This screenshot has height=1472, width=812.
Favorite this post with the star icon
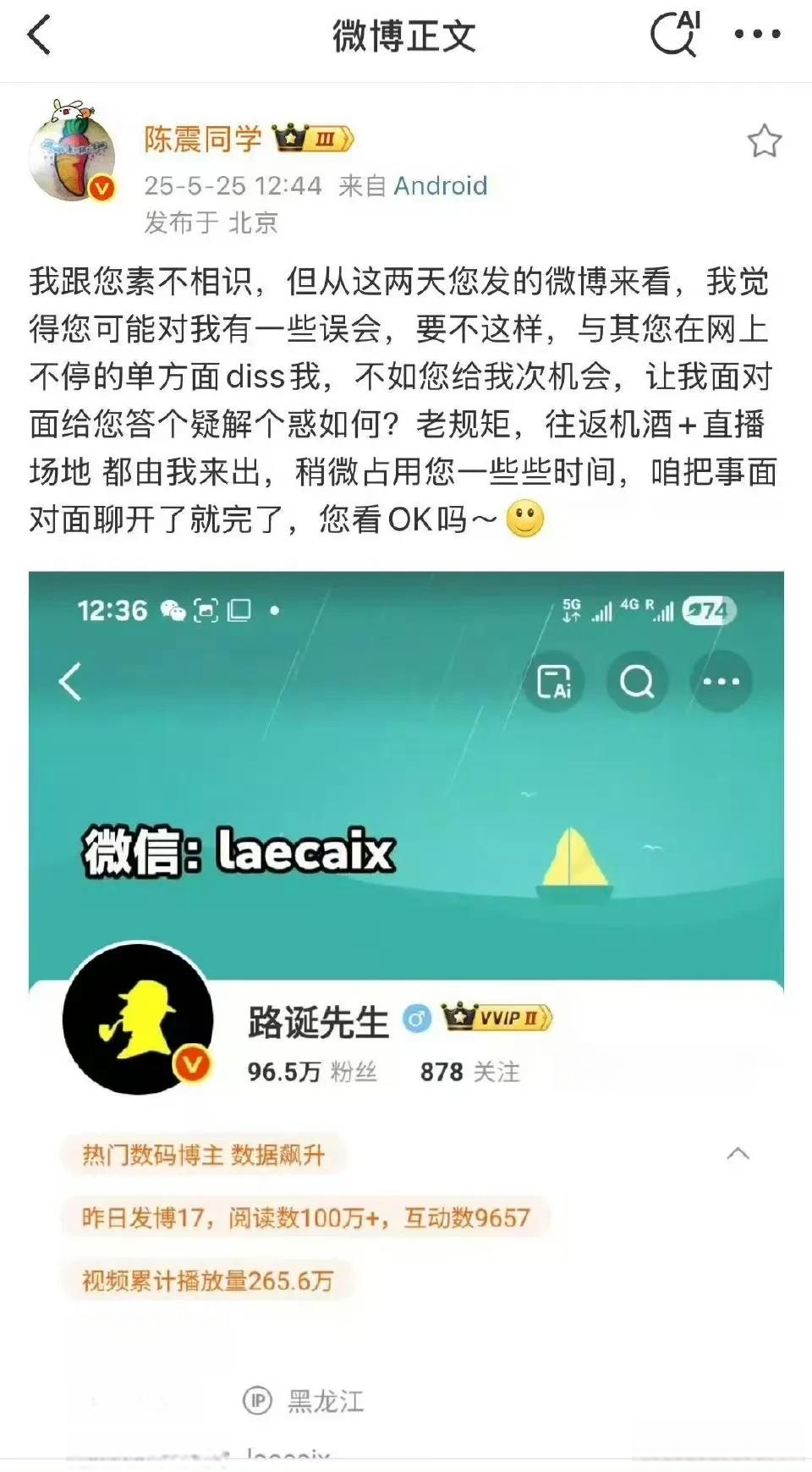tap(764, 141)
